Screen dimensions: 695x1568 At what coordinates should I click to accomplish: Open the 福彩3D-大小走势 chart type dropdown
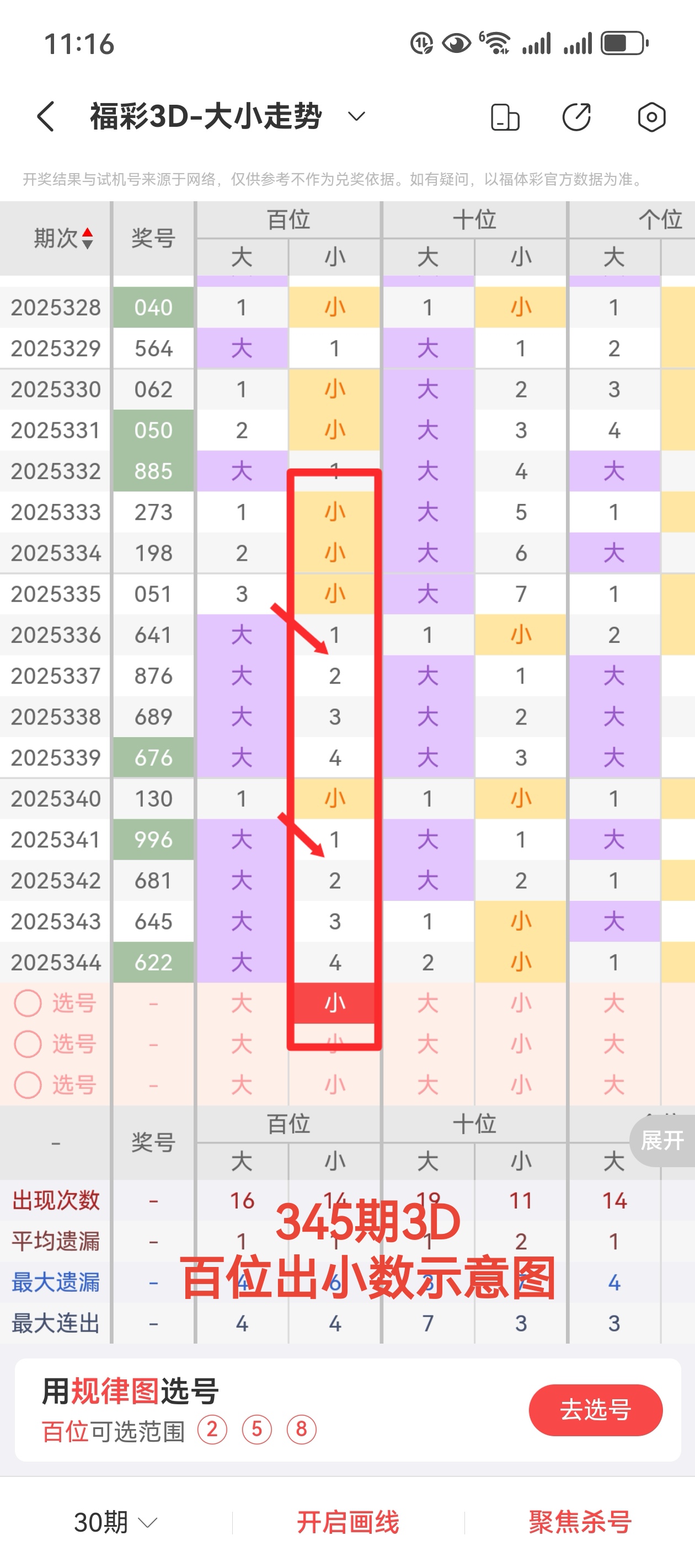click(x=356, y=116)
